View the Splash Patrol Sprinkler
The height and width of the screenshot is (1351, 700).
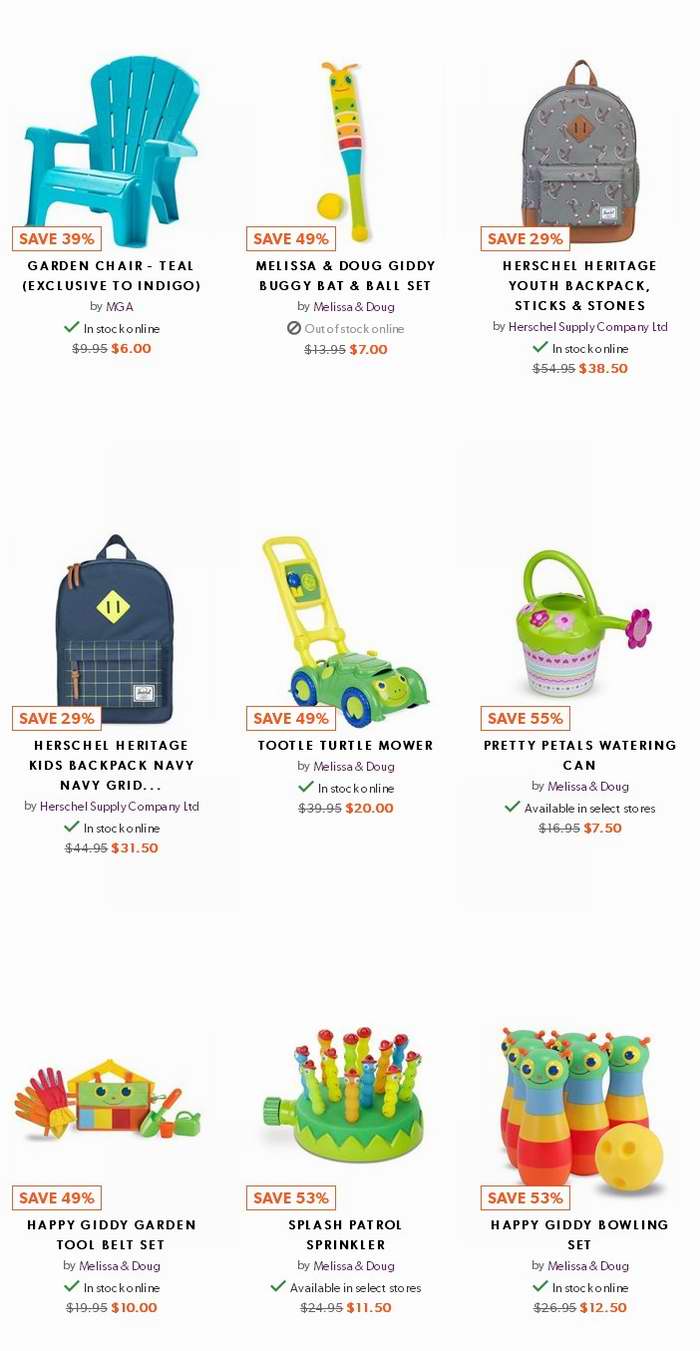tap(346, 1235)
